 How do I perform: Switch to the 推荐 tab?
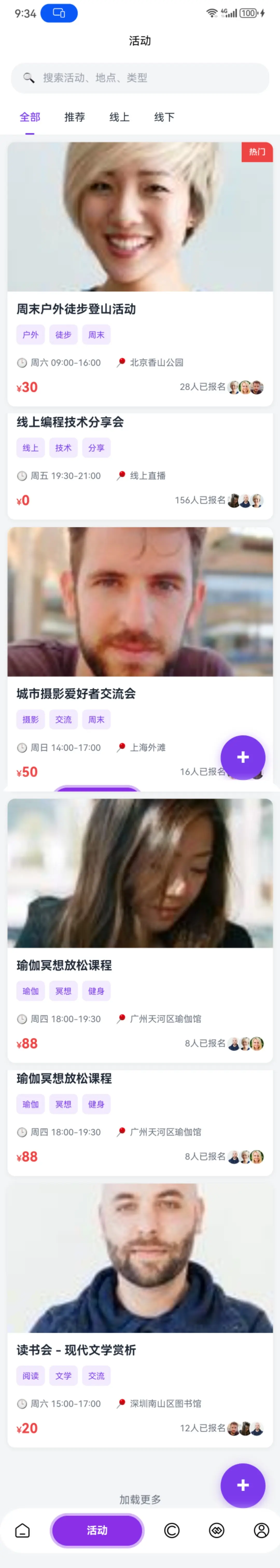[74, 117]
